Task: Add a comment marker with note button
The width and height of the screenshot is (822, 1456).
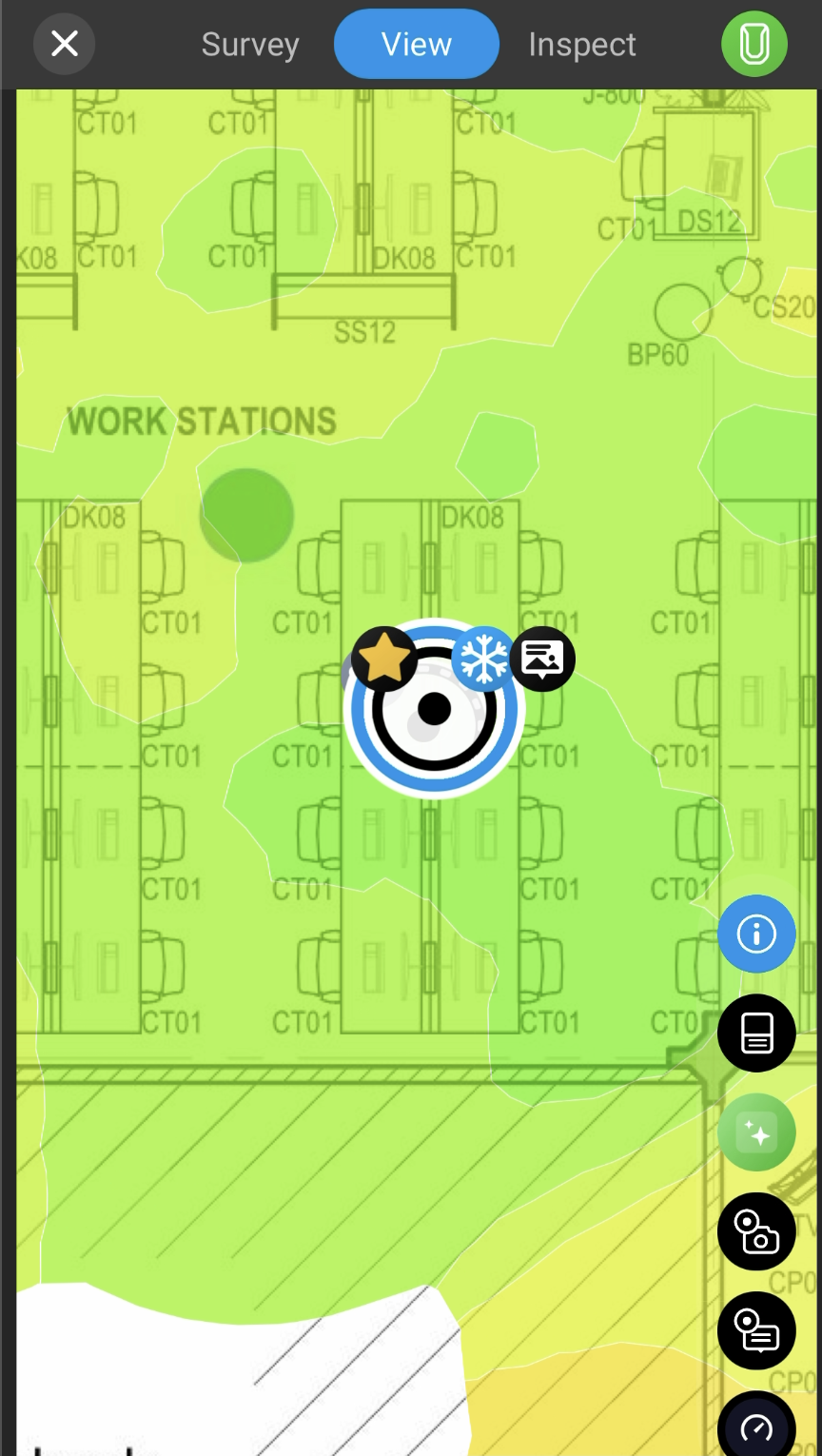Action: 756,1330
